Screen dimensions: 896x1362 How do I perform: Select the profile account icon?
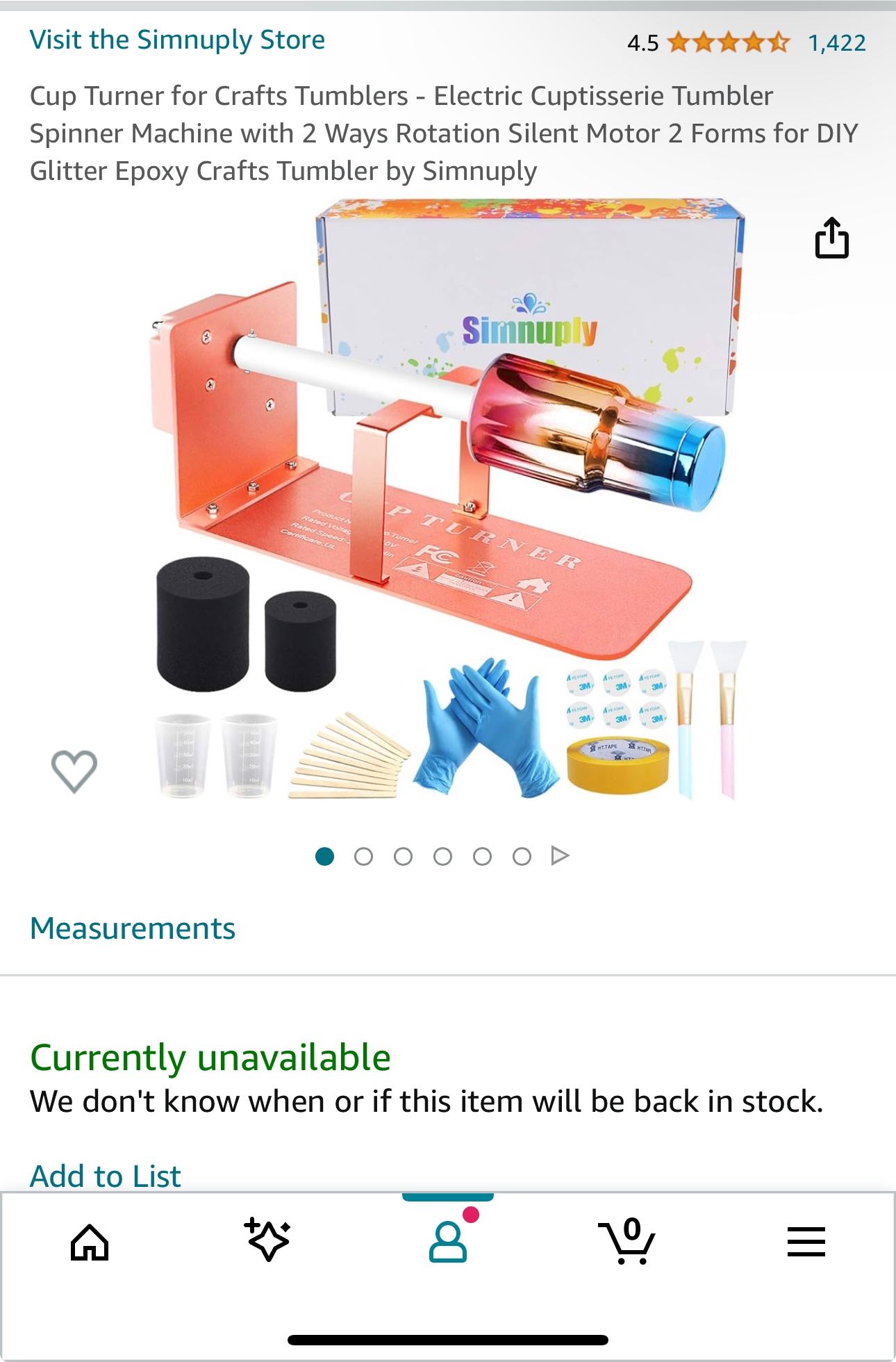pyautogui.click(x=448, y=1243)
